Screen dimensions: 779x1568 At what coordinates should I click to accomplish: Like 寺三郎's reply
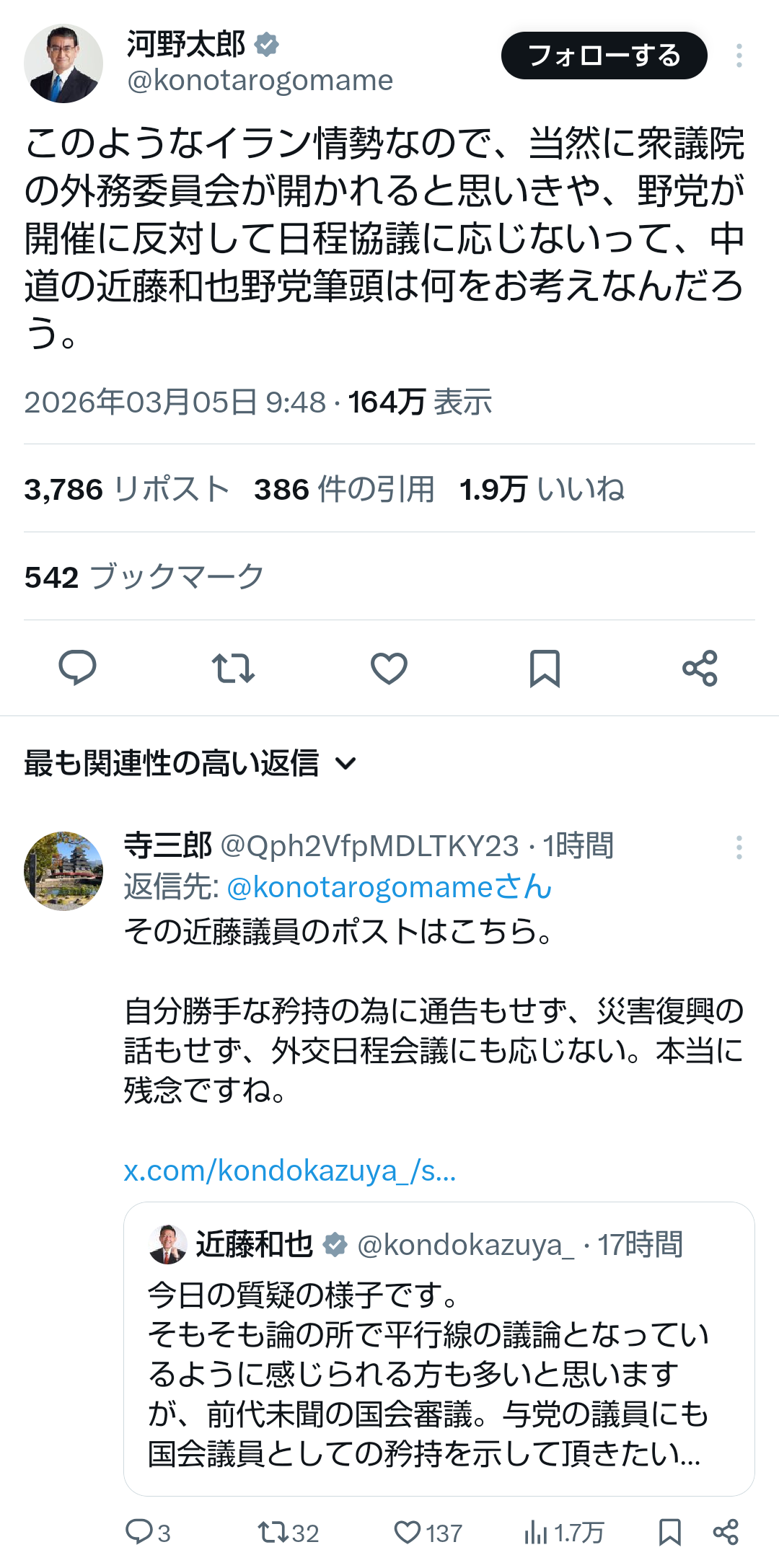(x=408, y=1532)
